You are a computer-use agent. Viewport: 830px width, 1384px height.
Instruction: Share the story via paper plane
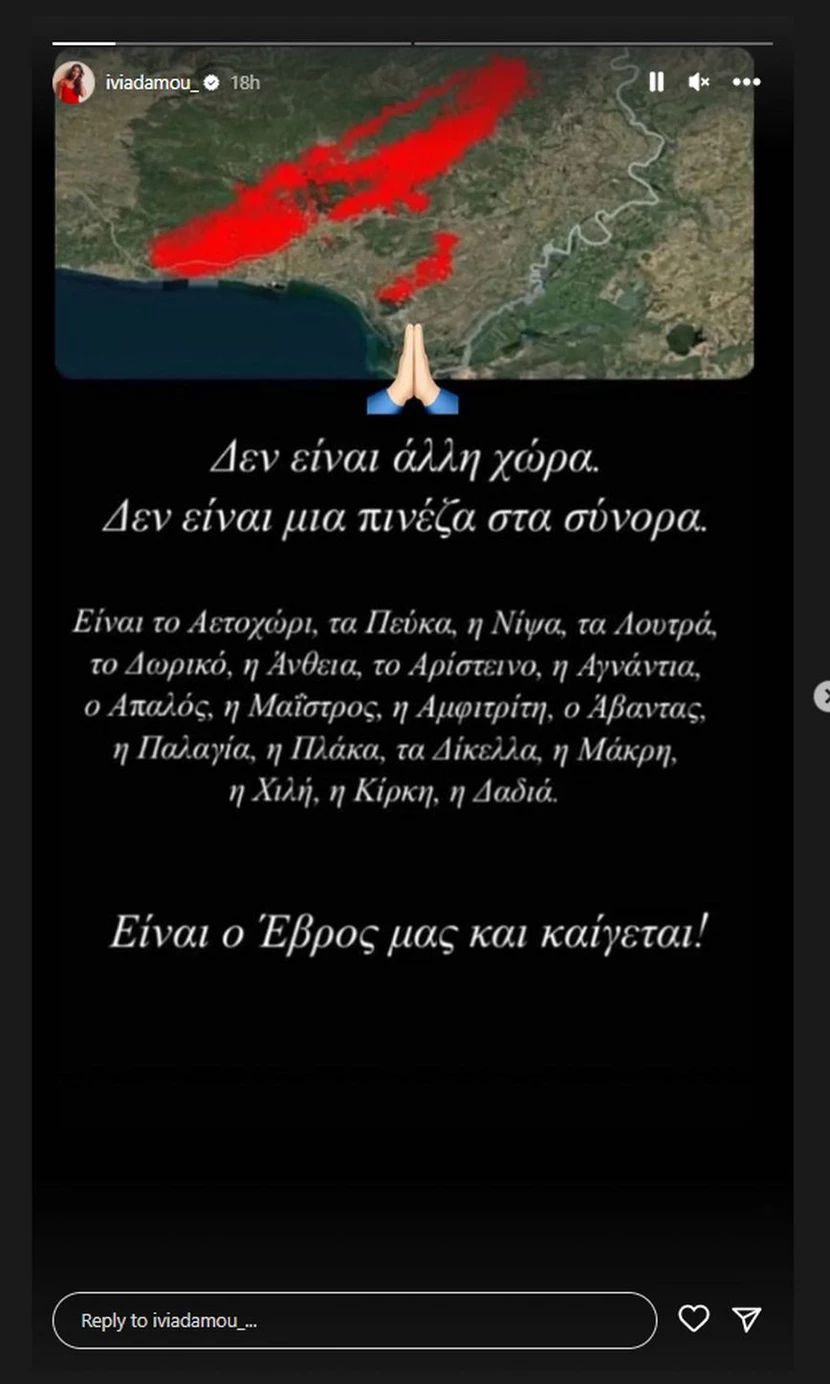coord(747,1319)
